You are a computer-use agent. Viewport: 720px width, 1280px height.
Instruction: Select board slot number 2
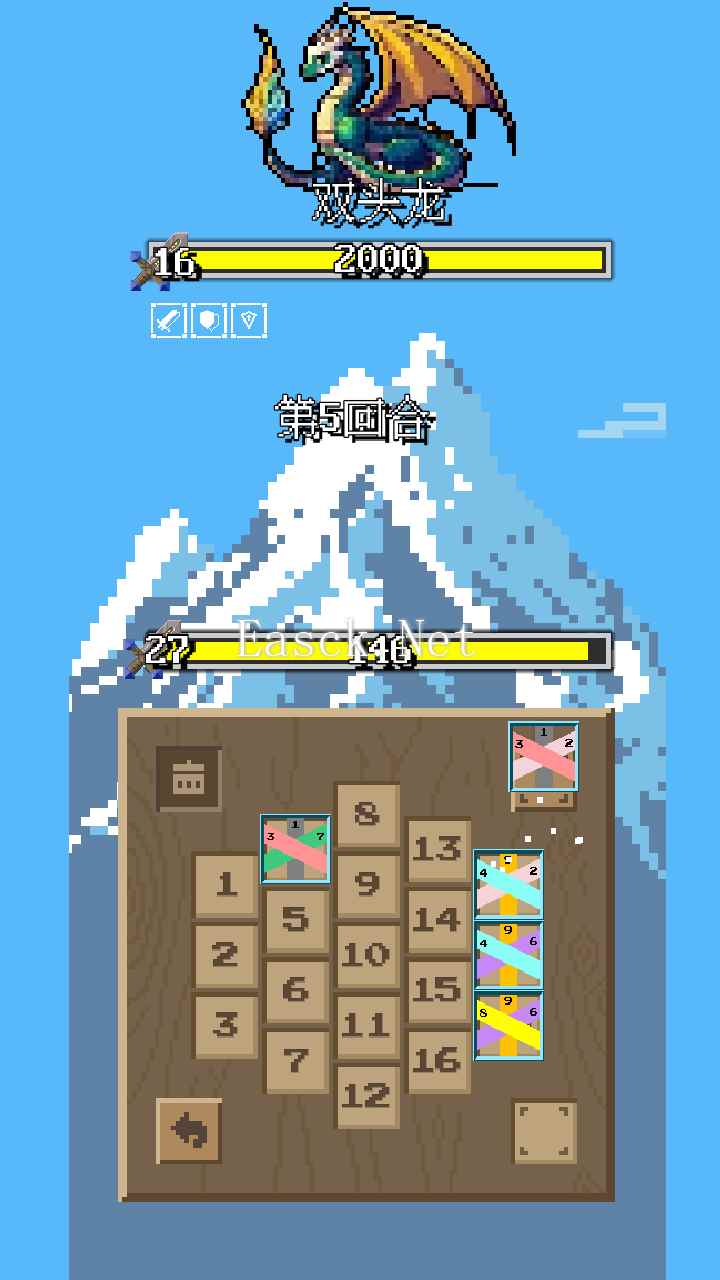226,955
